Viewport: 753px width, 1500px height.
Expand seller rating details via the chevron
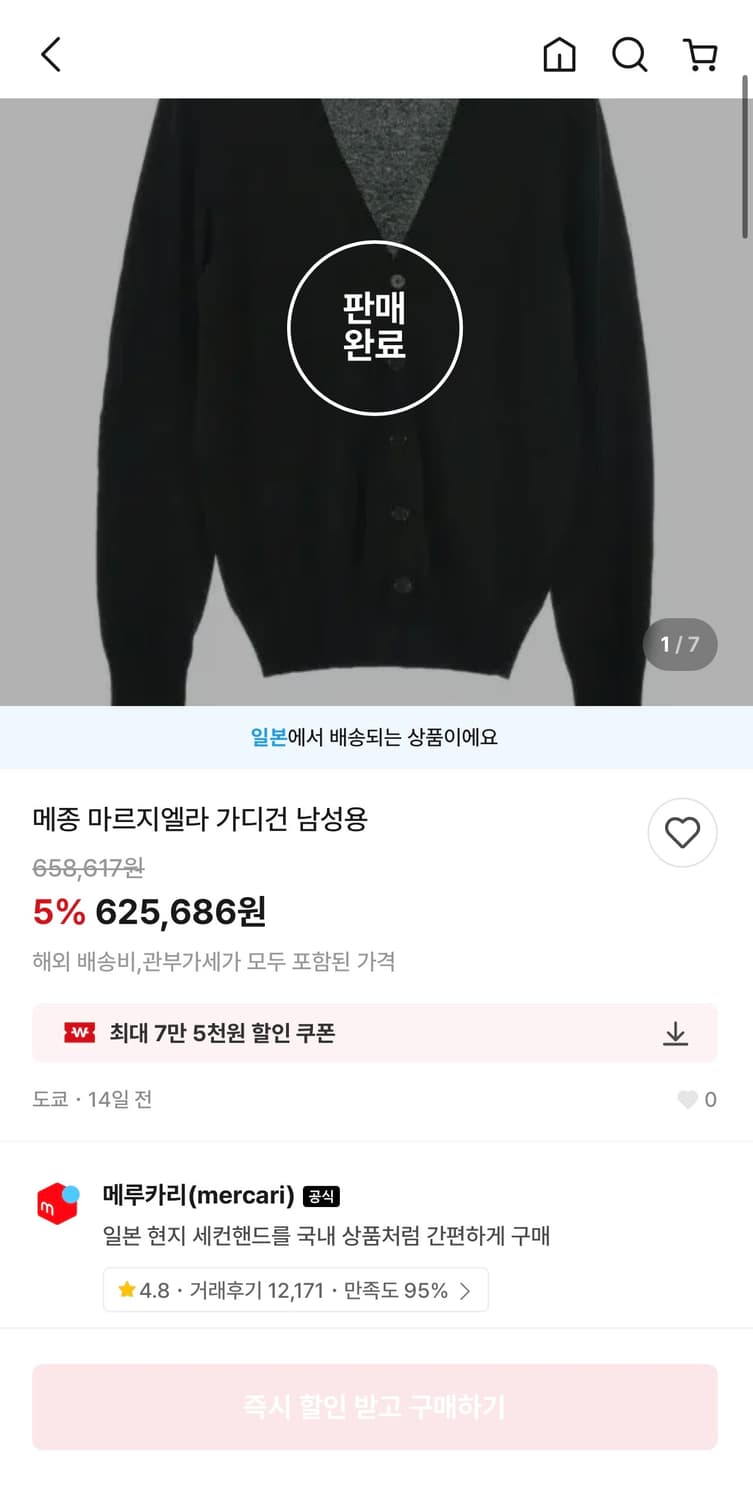coord(465,1291)
